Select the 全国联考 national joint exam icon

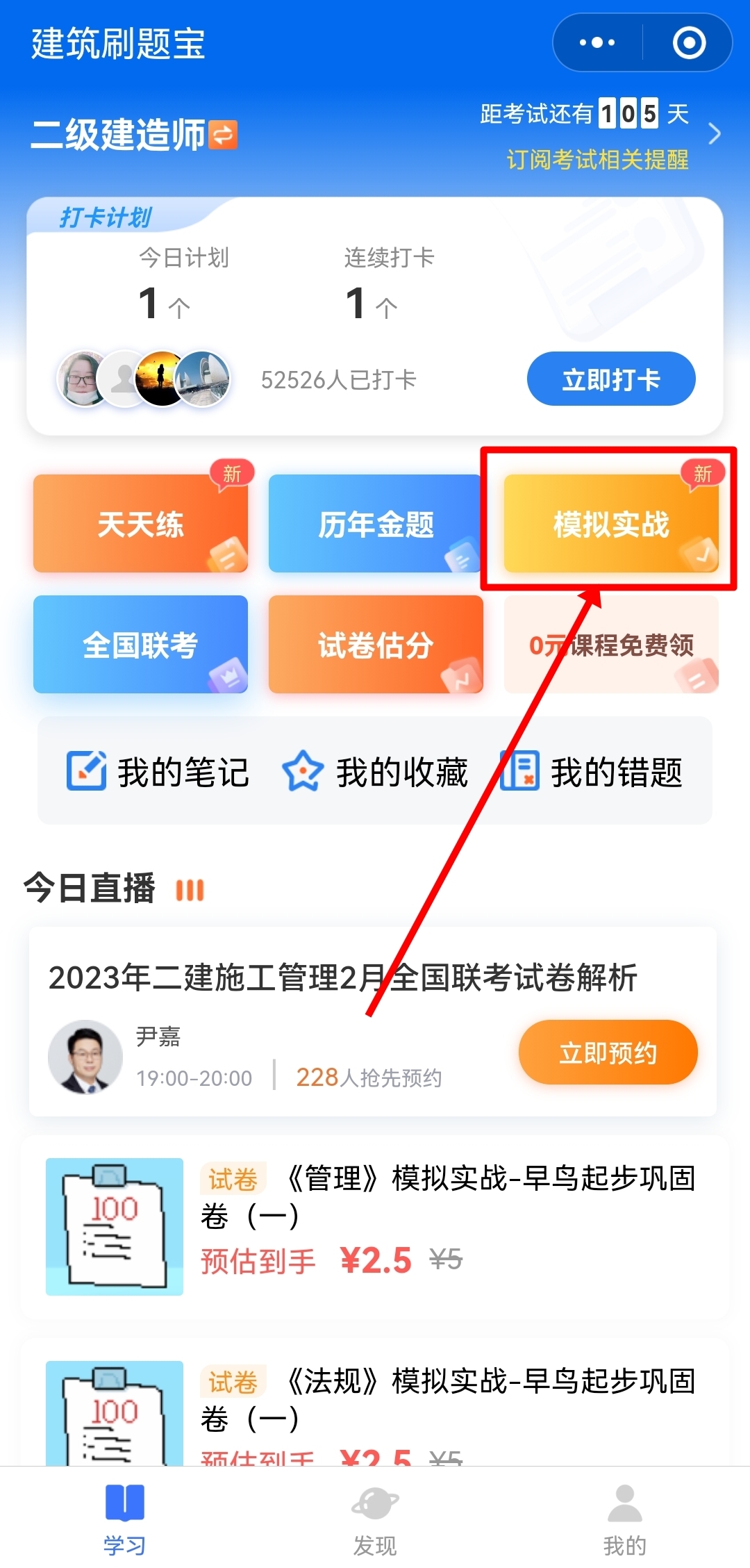[139, 644]
